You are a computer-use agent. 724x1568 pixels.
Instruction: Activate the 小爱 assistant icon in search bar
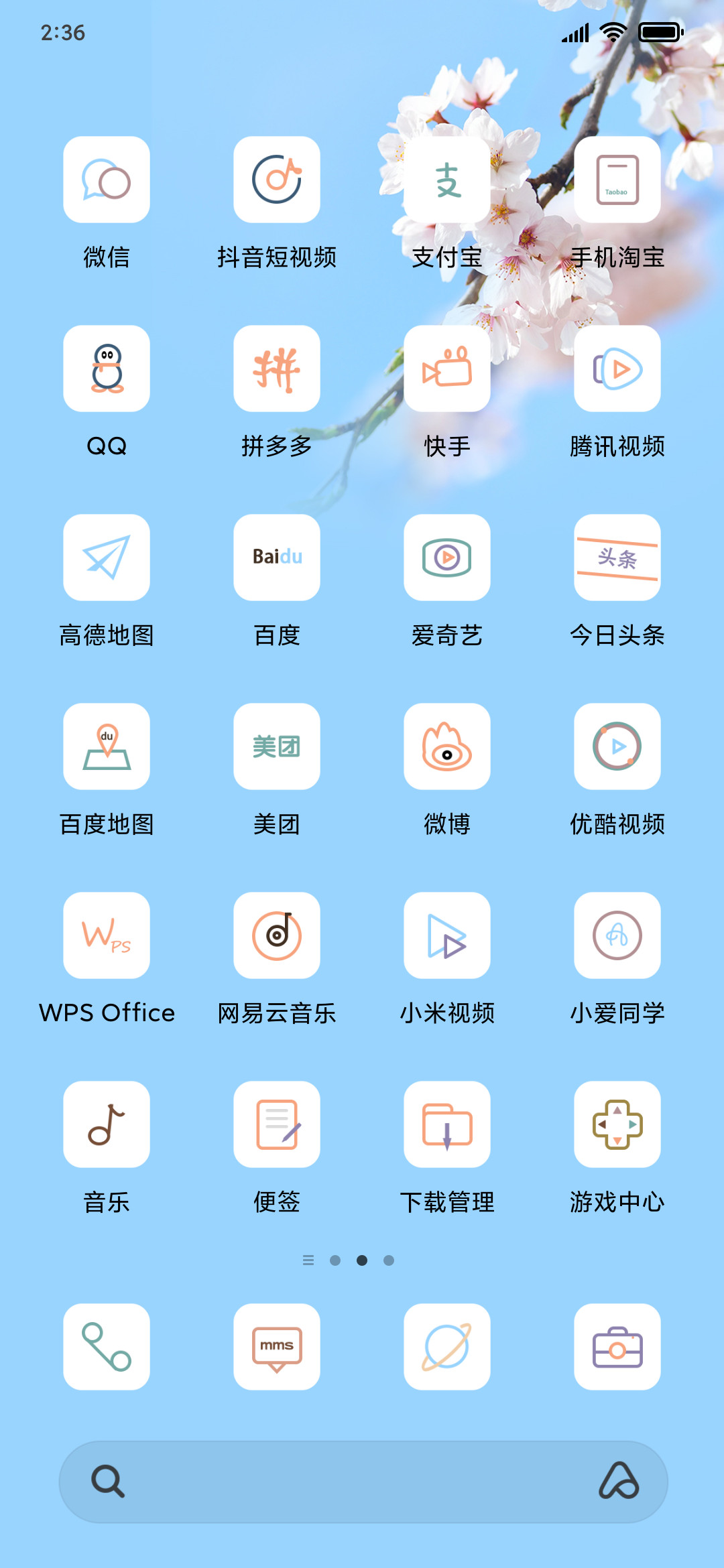pyautogui.click(x=619, y=1481)
